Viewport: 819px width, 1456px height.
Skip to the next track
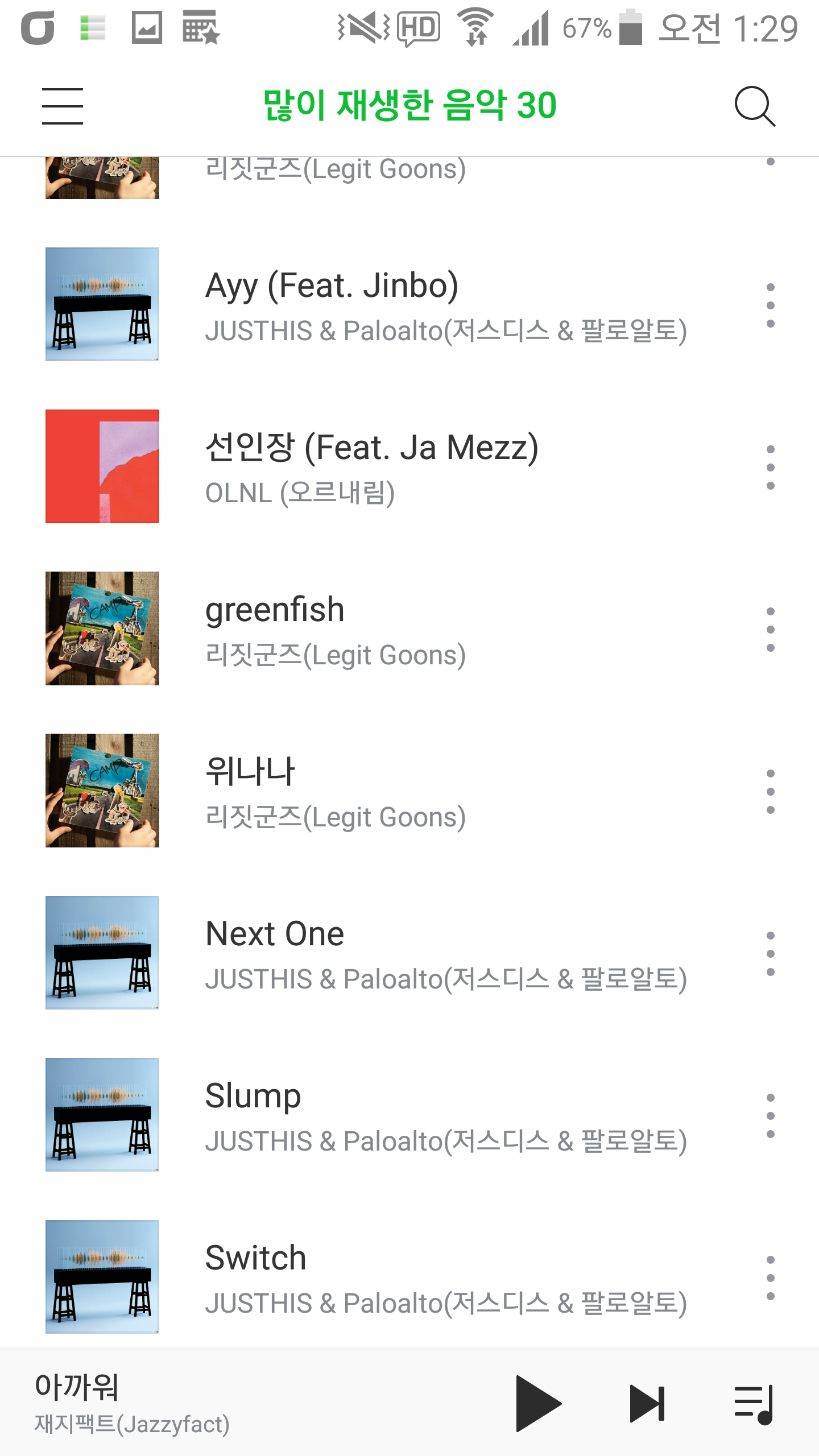click(647, 1403)
